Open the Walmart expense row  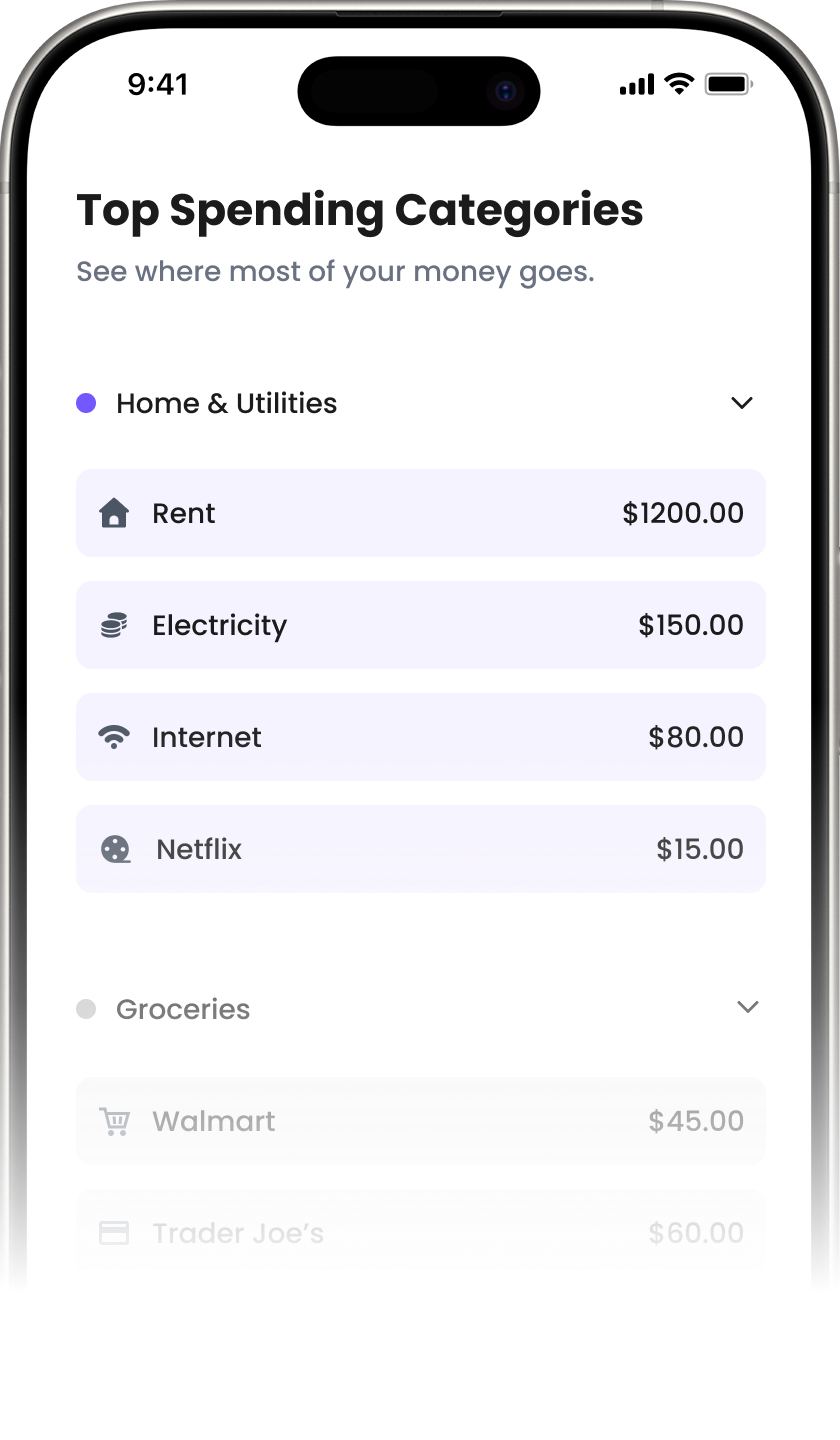[421, 1121]
